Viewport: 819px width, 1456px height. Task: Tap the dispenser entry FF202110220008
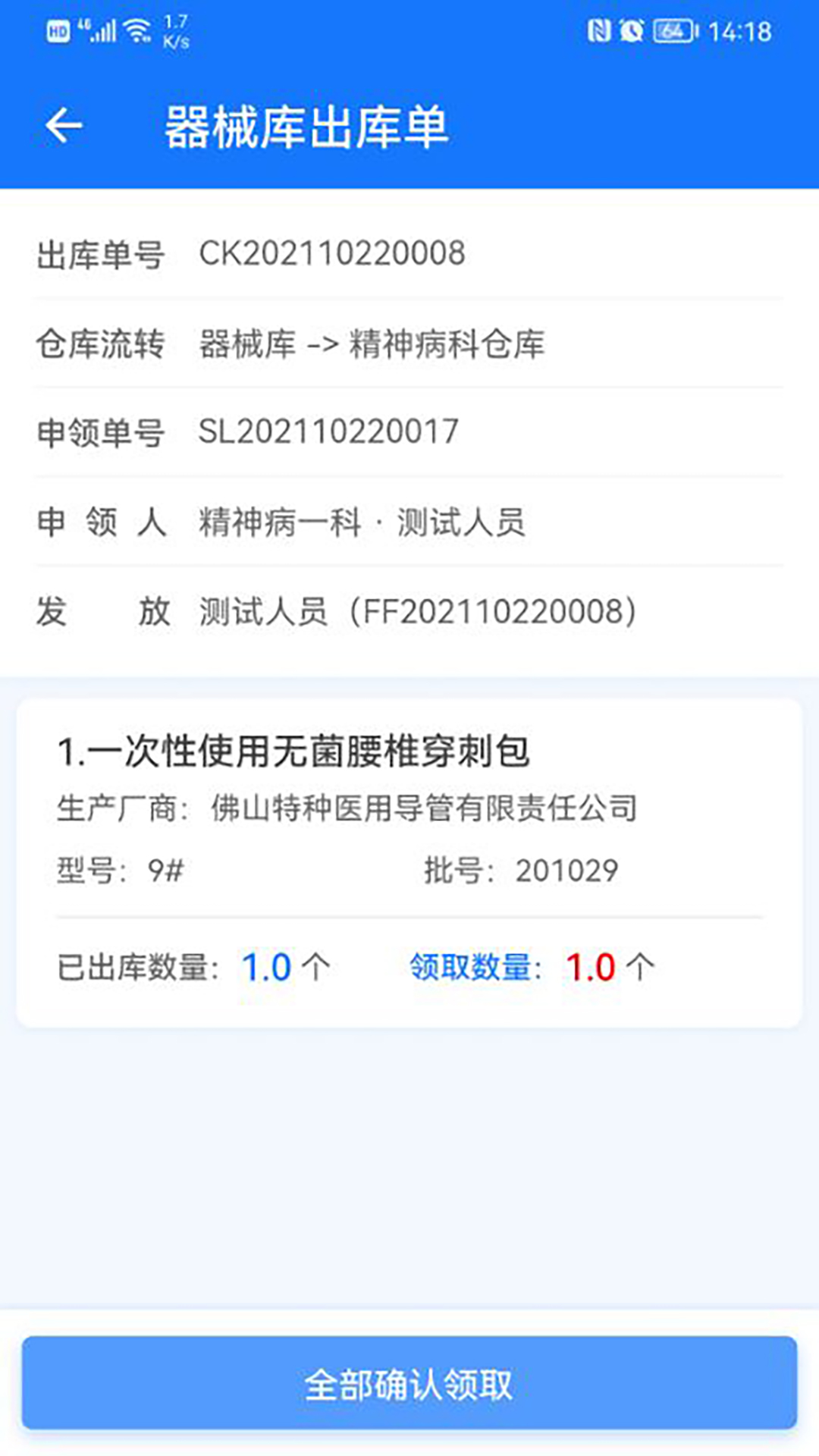tap(419, 609)
